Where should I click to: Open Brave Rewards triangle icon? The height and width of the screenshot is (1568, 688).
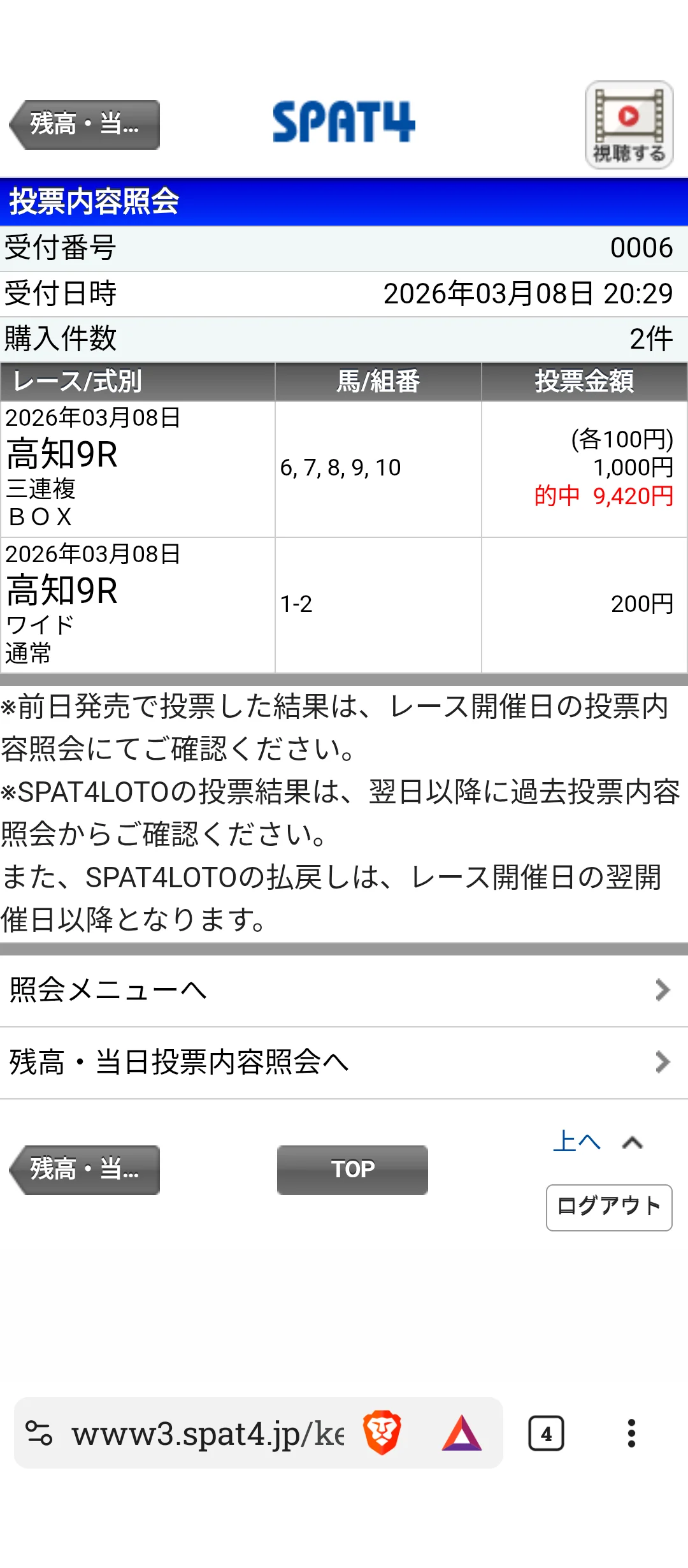point(462,1434)
